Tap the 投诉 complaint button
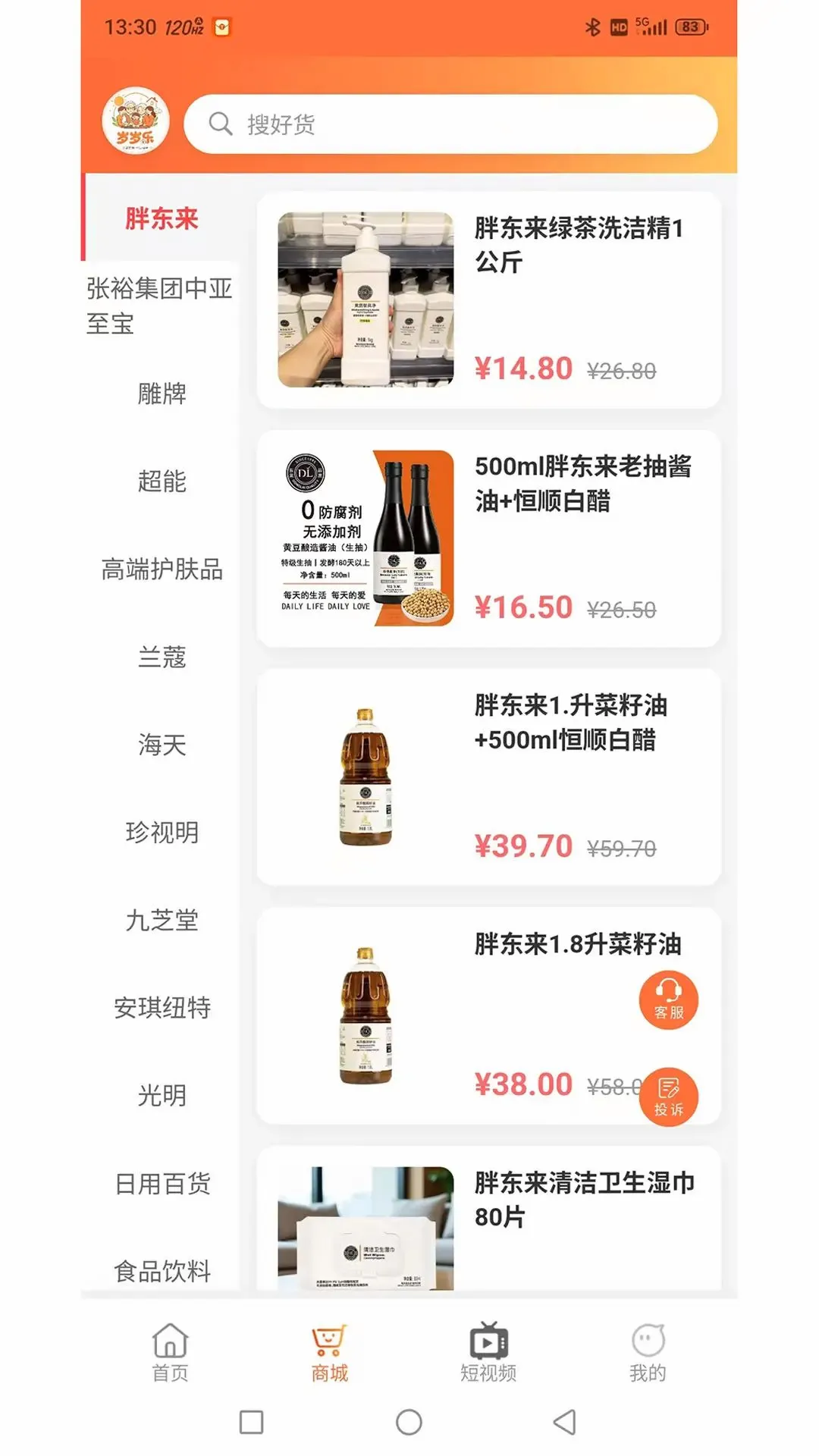819x1456 pixels. click(x=668, y=1097)
